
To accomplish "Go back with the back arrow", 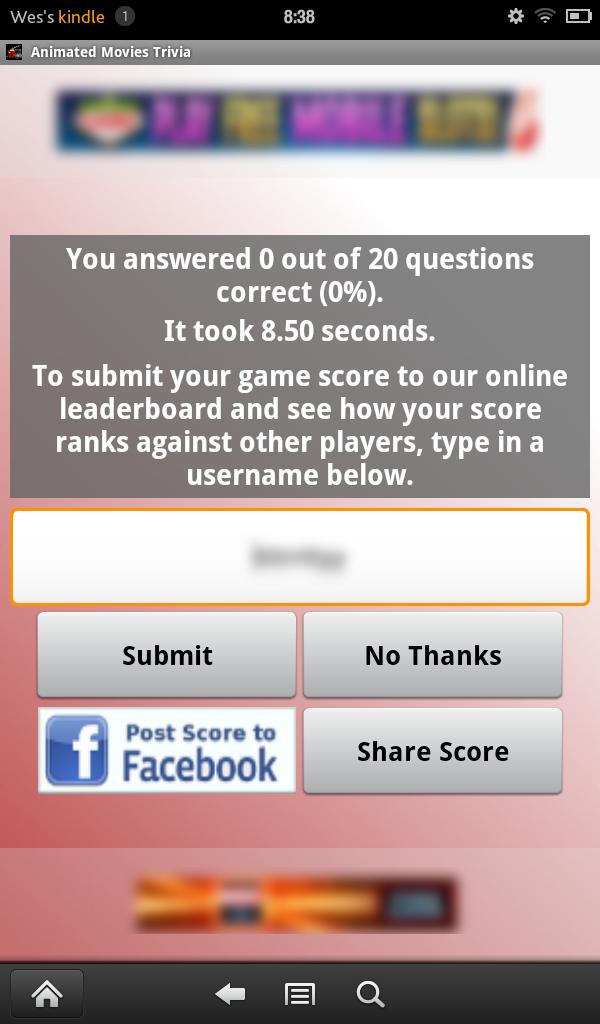I will 230,993.
